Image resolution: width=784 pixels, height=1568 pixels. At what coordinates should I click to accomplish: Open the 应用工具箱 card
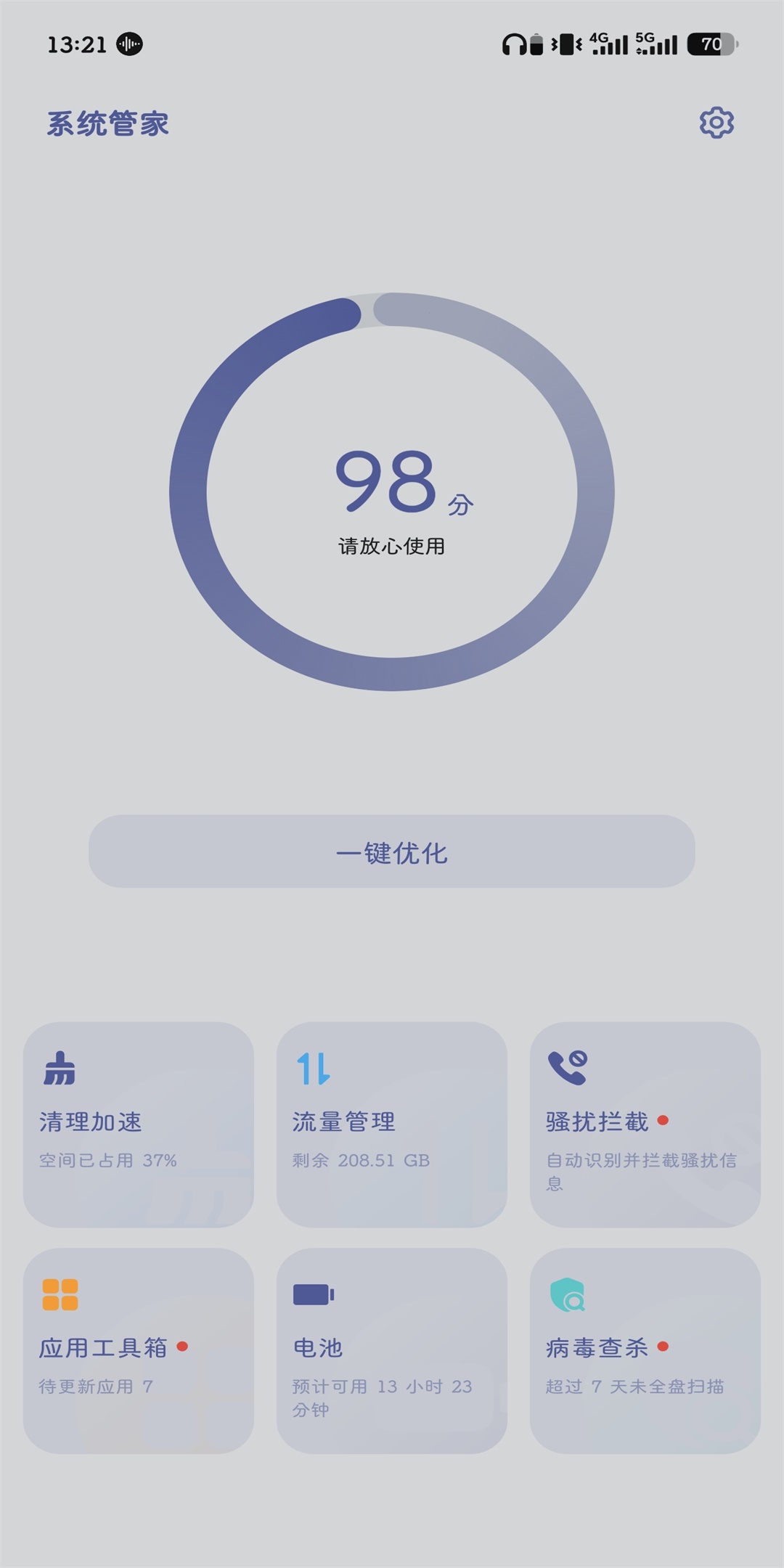139,1351
